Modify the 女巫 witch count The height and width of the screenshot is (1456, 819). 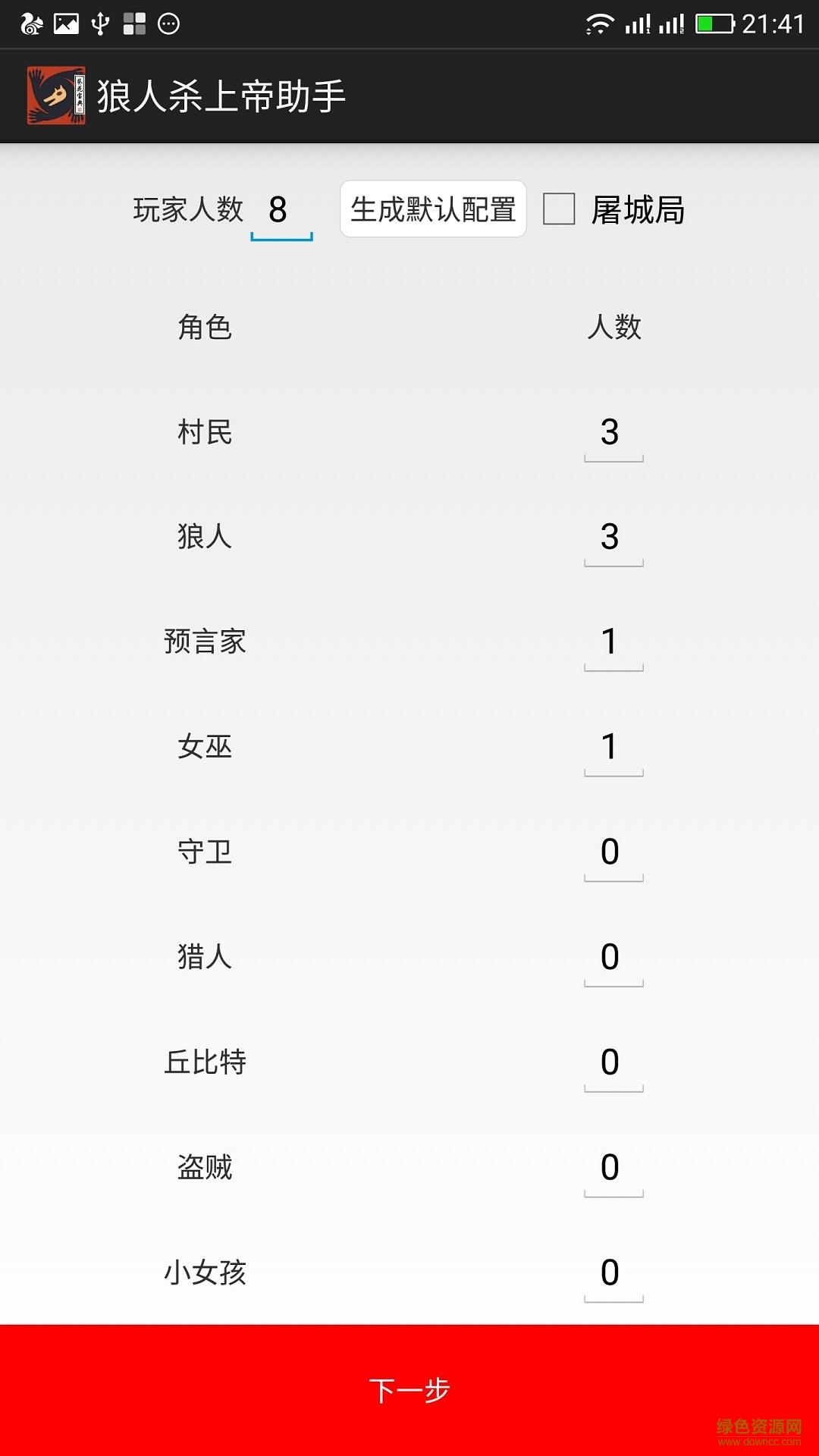pyautogui.click(x=613, y=748)
